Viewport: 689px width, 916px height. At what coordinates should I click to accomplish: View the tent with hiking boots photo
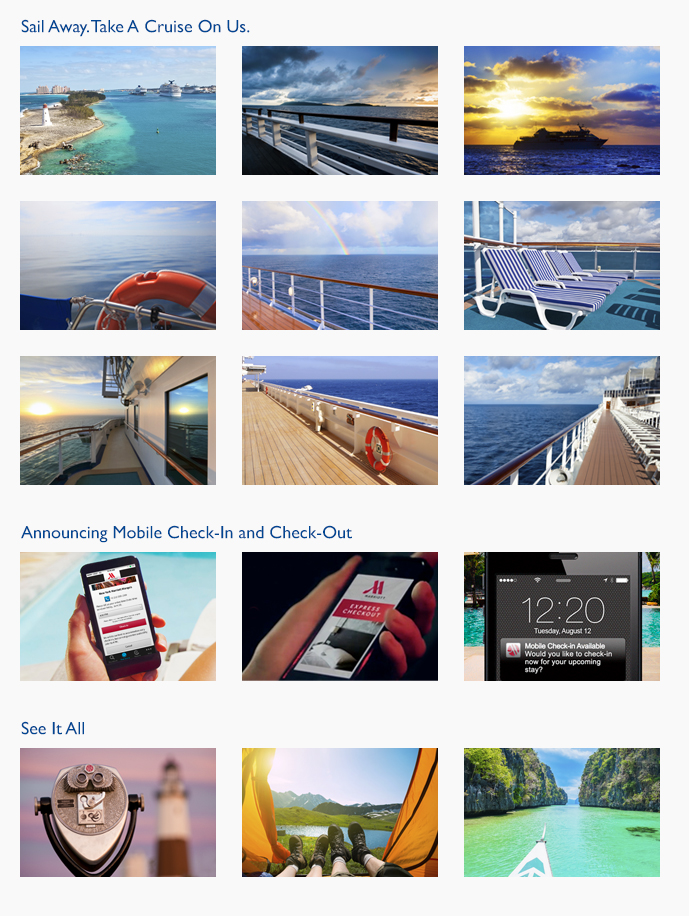point(339,812)
